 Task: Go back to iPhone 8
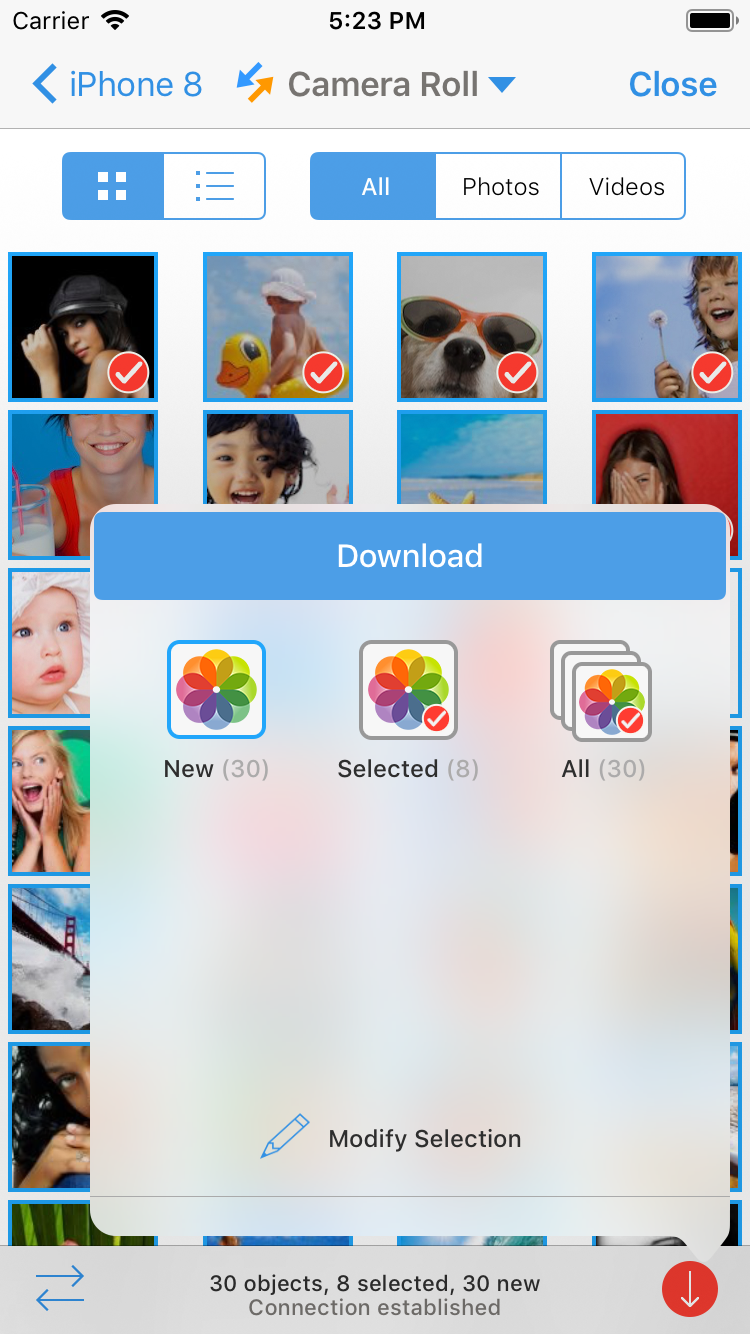tap(117, 85)
